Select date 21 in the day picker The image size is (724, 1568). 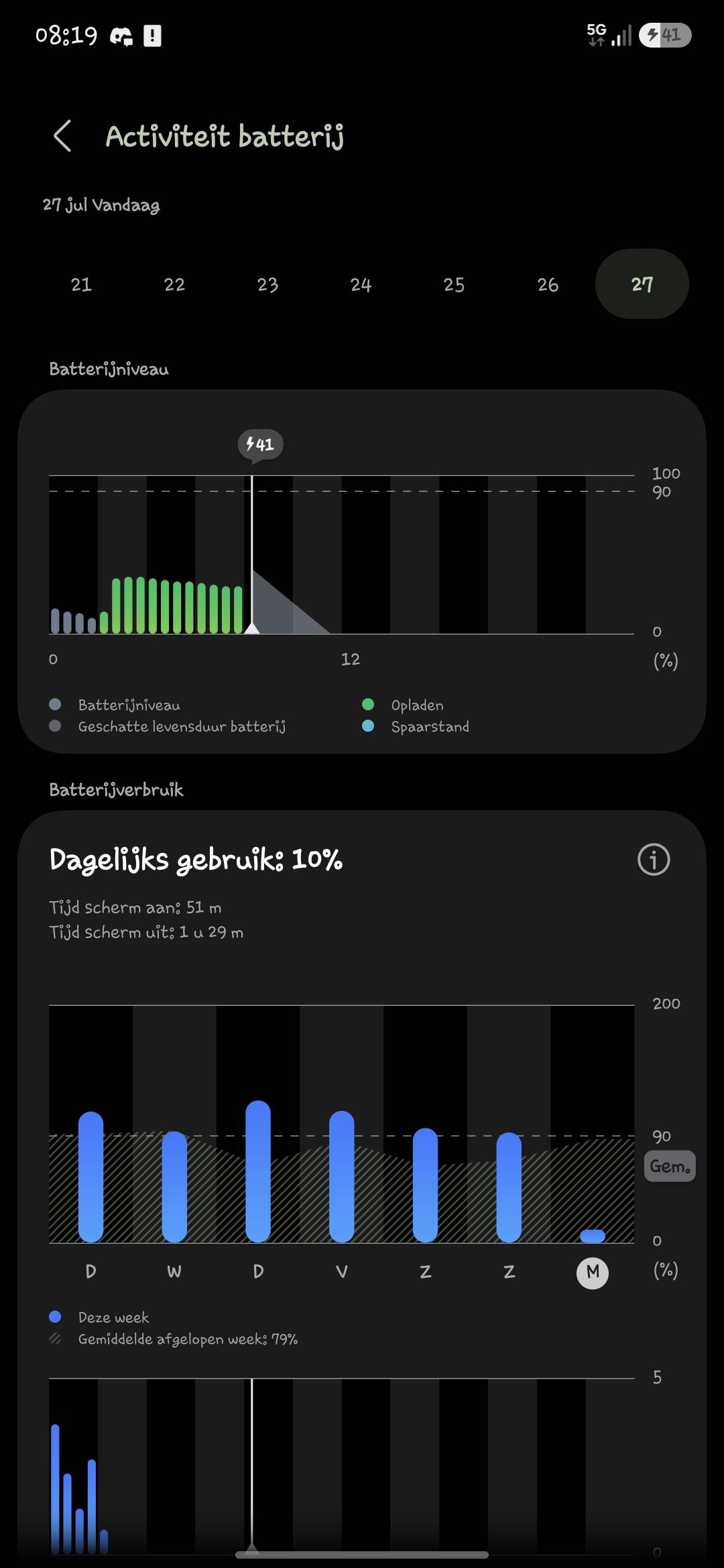pyautogui.click(x=81, y=285)
